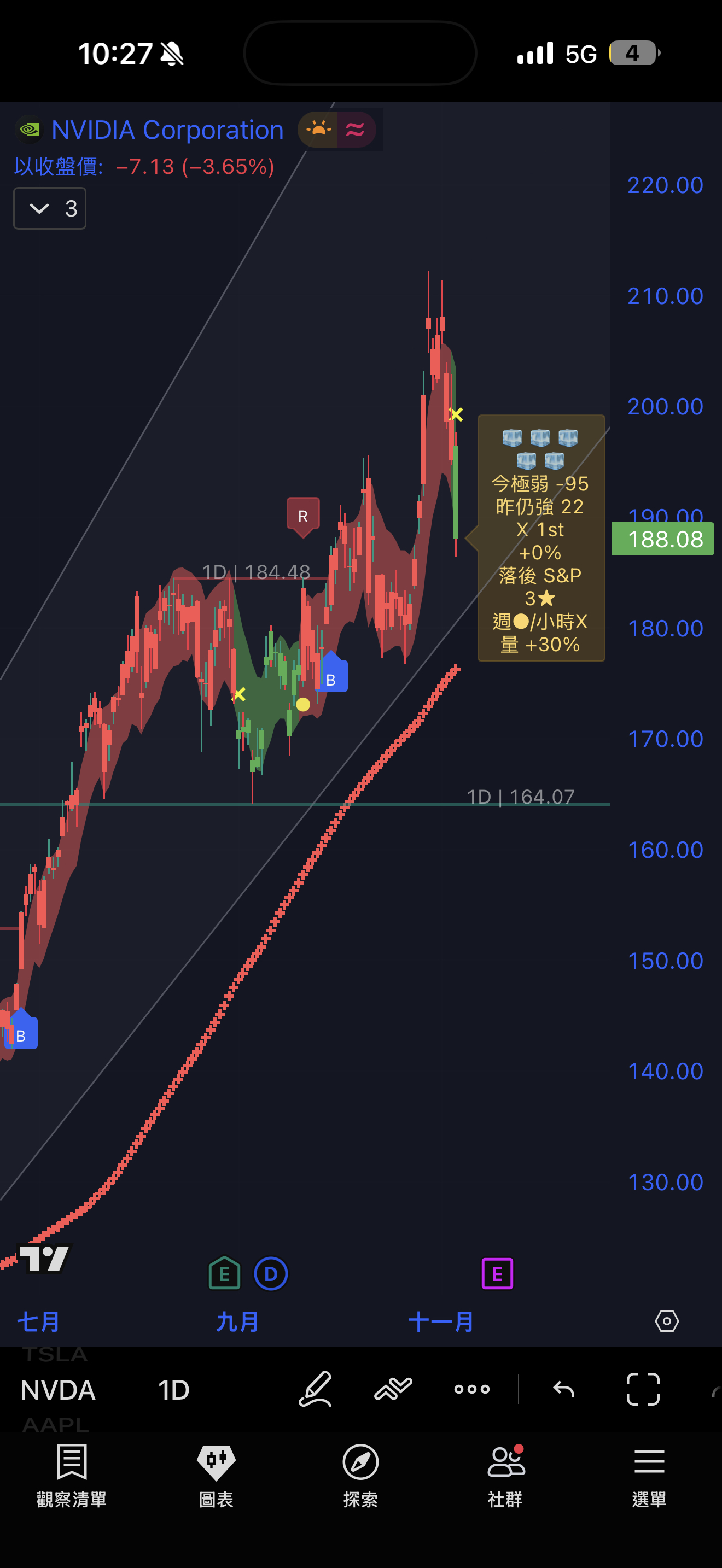
Task: Change the 1D timeframe interval
Action: click(x=173, y=1390)
